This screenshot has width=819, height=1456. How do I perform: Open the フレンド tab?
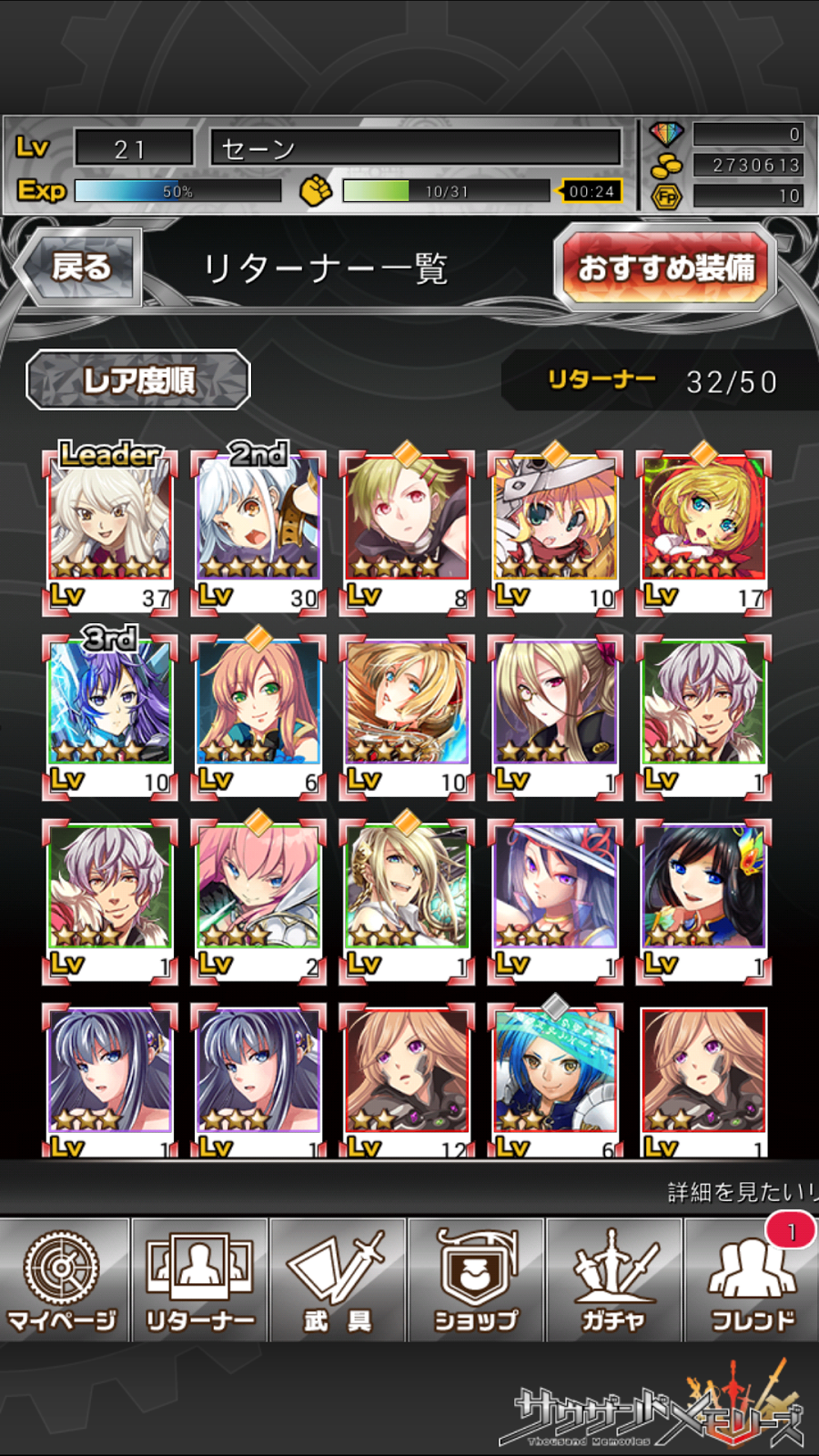click(x=752, y=1280)
